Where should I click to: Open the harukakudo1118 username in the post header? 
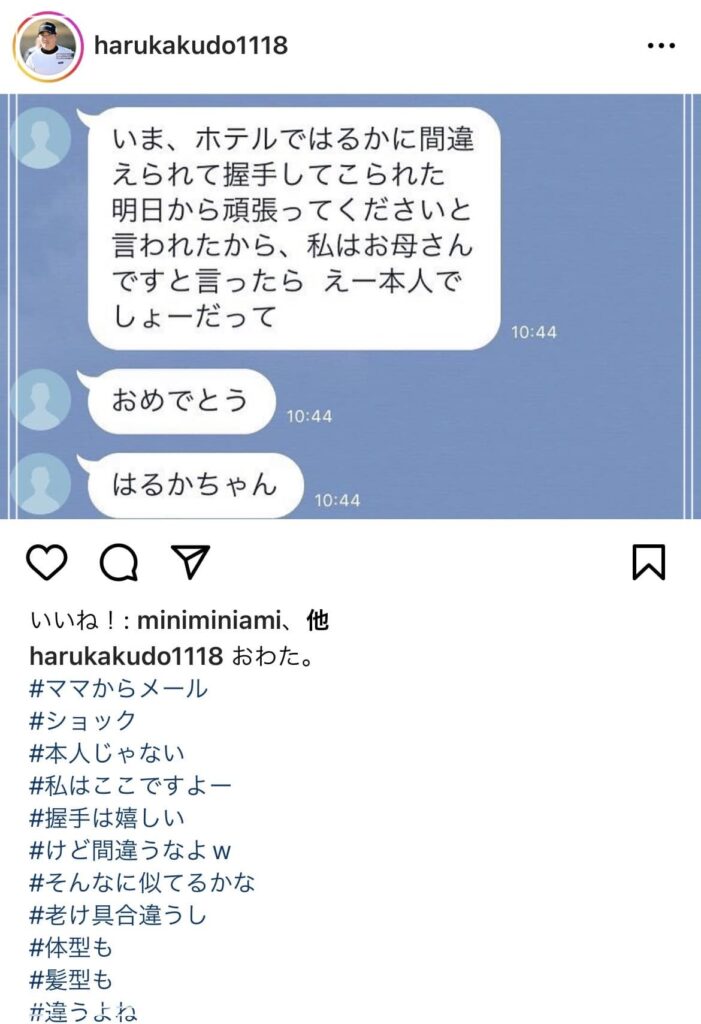click(x=189, y=45)
